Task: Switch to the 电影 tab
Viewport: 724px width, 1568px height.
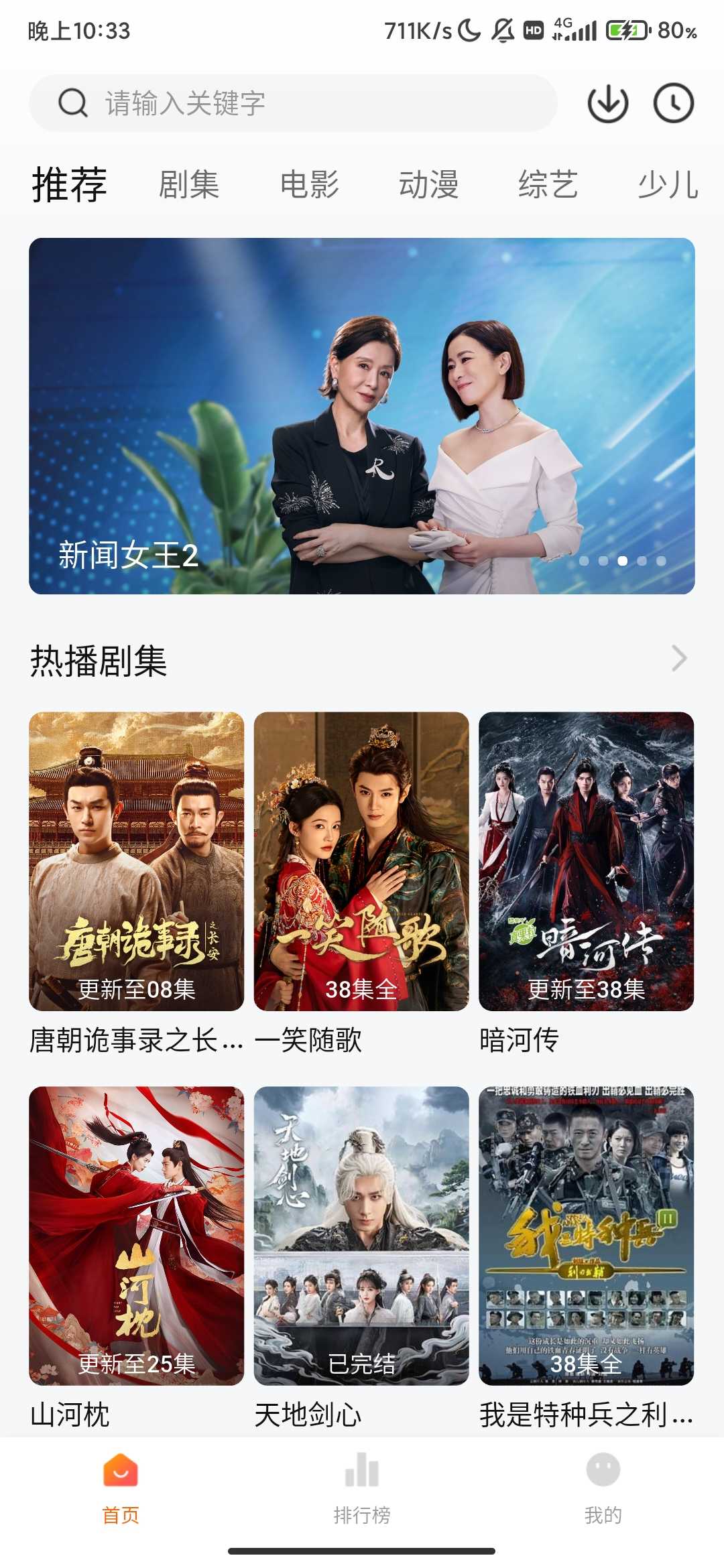Action: (x=309, y=184)
